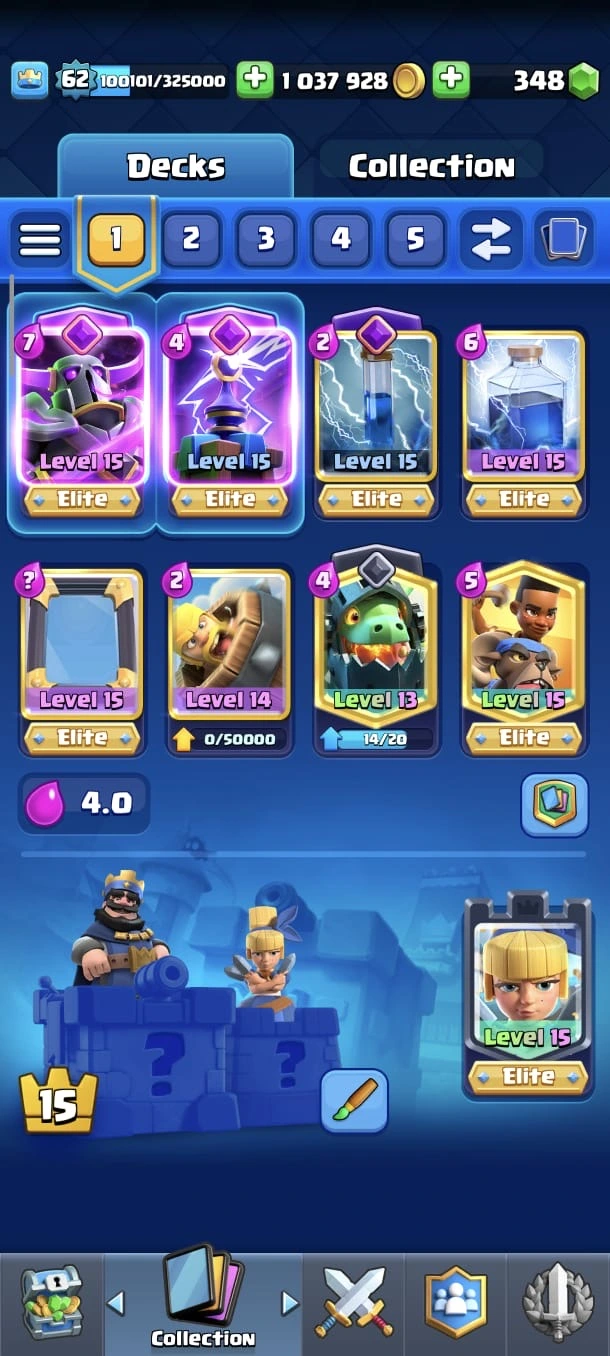Add gold with the green plus
The height and width of the screenshot is (1356, 610).
[x=255, y=80]
